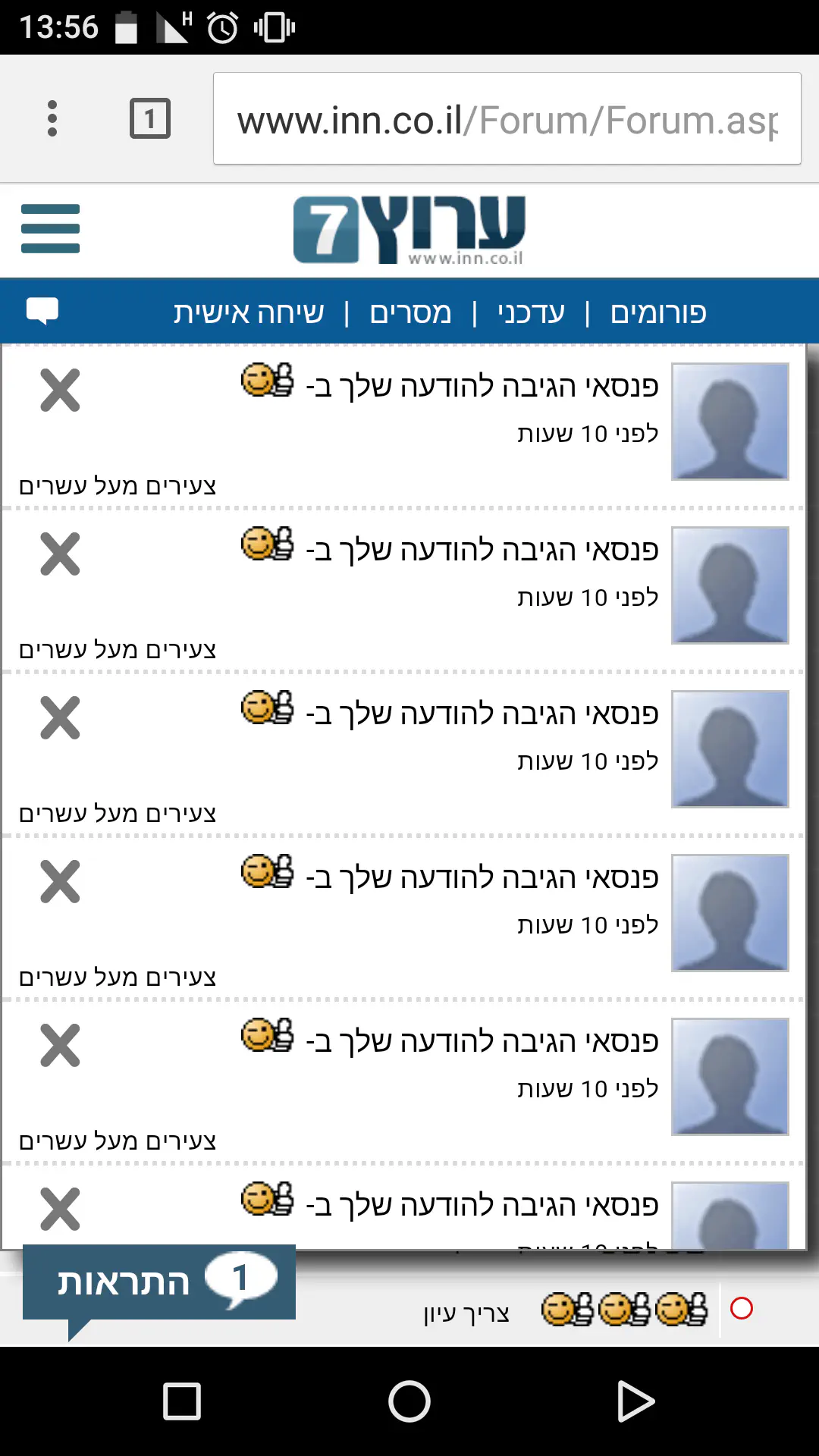Dismiss the first פנסאי notification
Image resolution: width=819 pixels, height=1456 pixels.
(60, 391)
